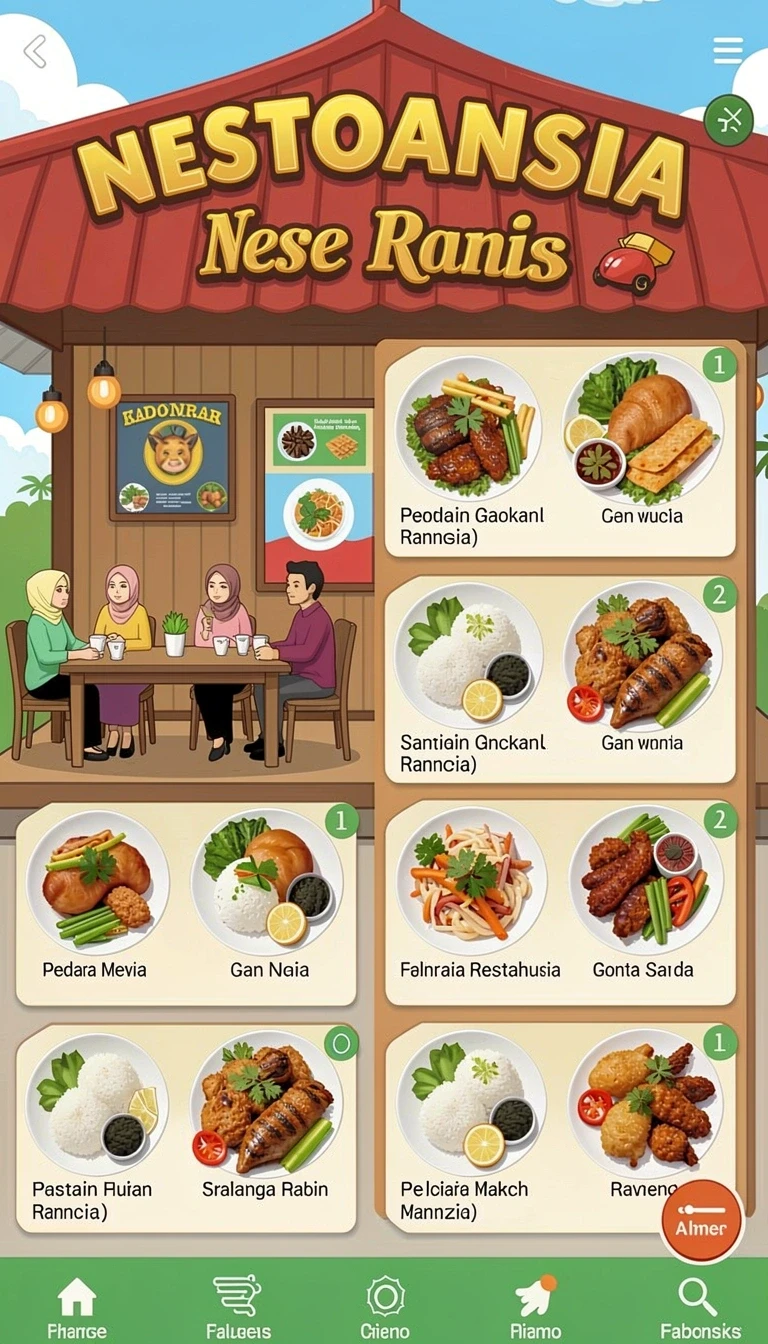Switch to the Fhange home tab
This screenshot has height=1344, width=768.
[77, 1307]
